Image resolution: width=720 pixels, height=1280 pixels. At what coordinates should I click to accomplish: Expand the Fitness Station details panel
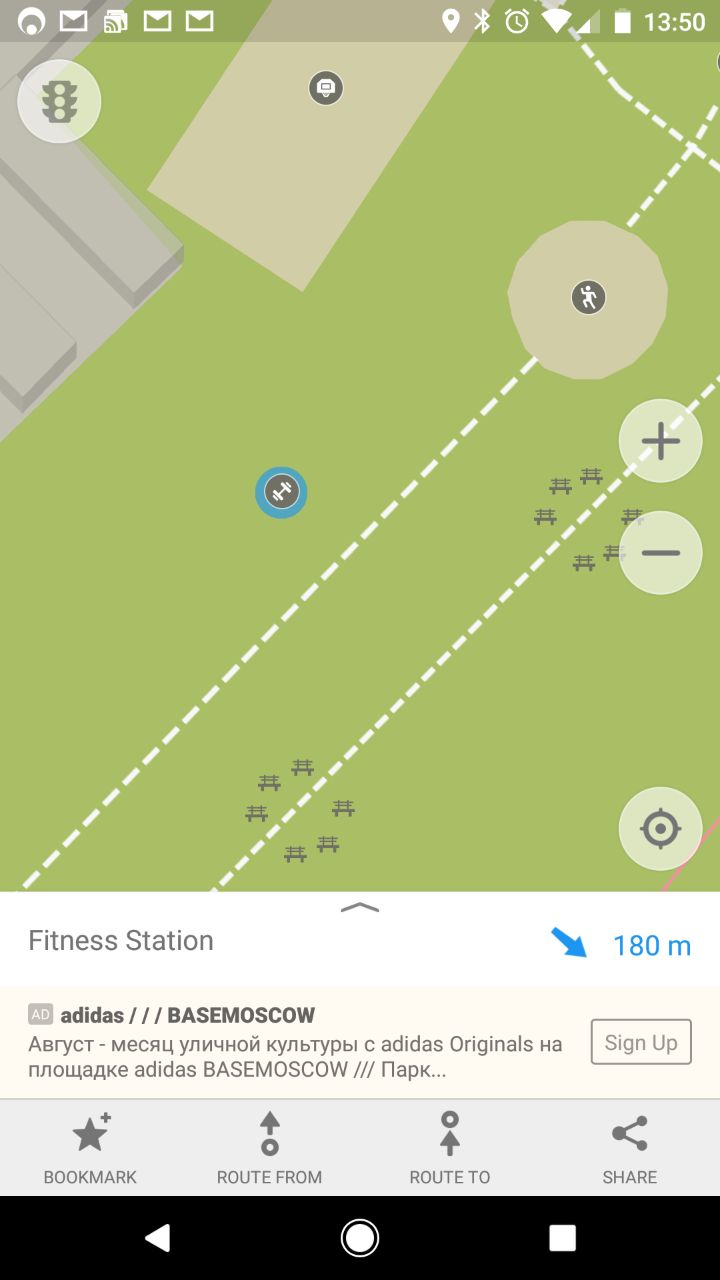360,908
